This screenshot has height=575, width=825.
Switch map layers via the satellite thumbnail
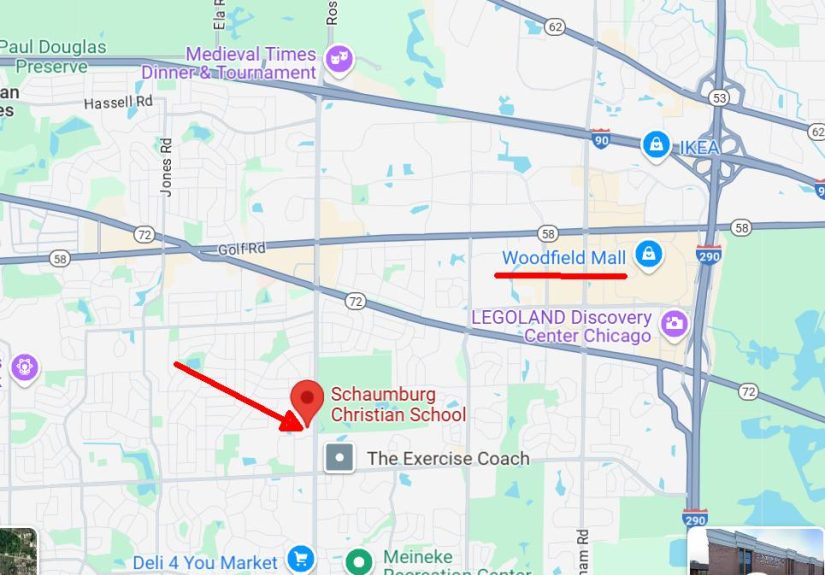click(x=17, y=551)
